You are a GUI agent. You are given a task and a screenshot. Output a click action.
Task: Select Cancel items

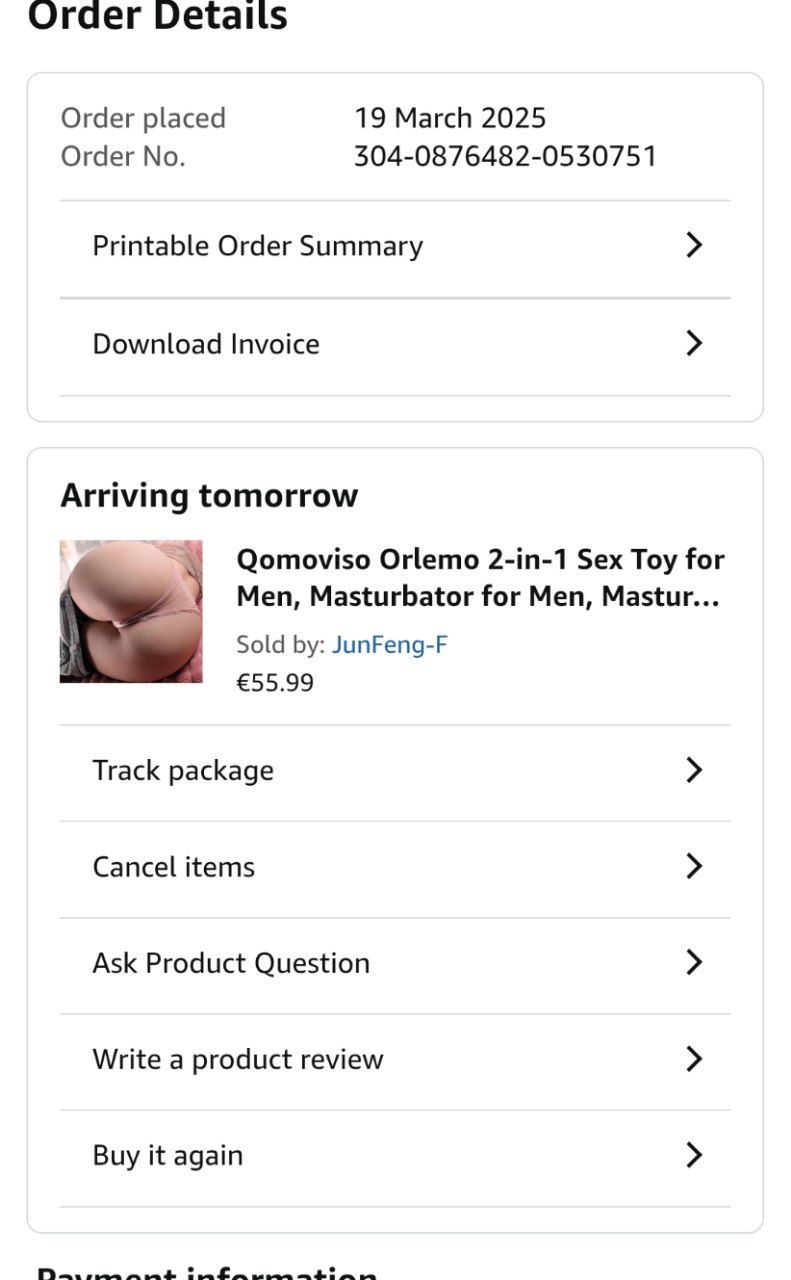point(395,867)
